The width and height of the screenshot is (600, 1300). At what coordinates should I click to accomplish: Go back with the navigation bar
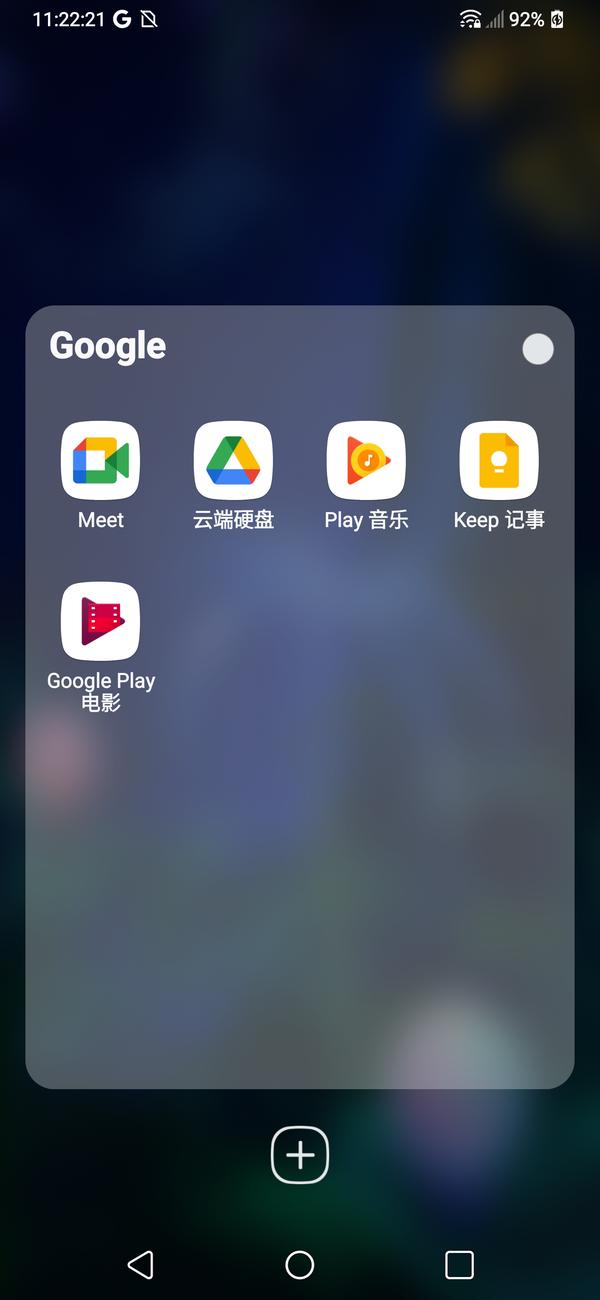[141, 1265]
